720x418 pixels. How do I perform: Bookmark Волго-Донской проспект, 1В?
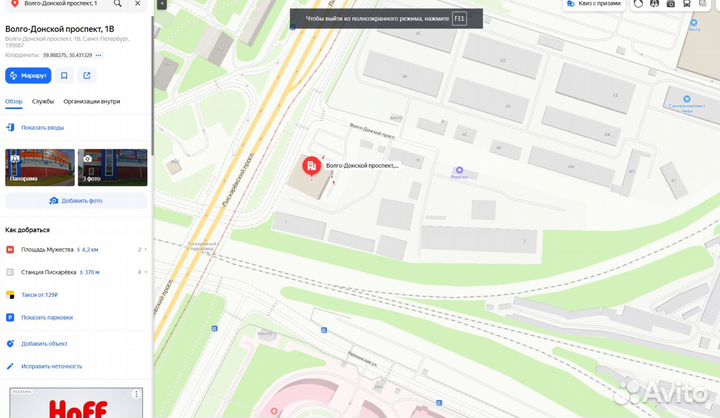click(64, 75)
